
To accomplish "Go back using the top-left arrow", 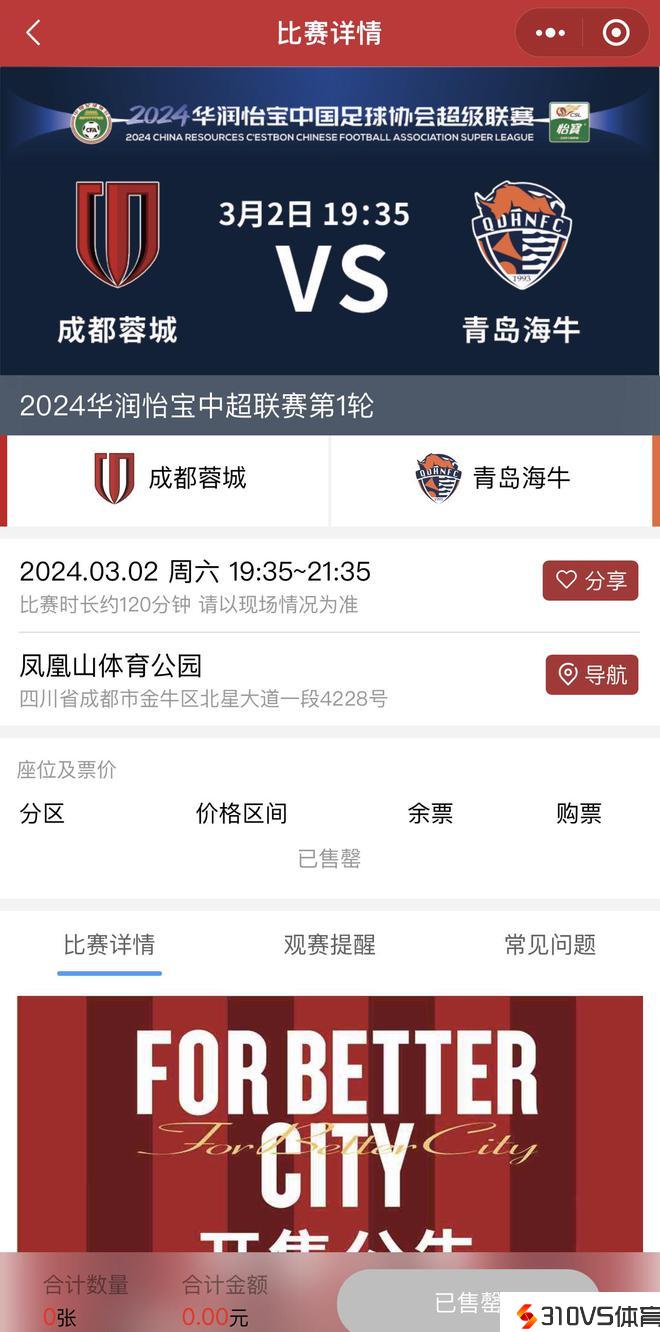I will [33, 33].
